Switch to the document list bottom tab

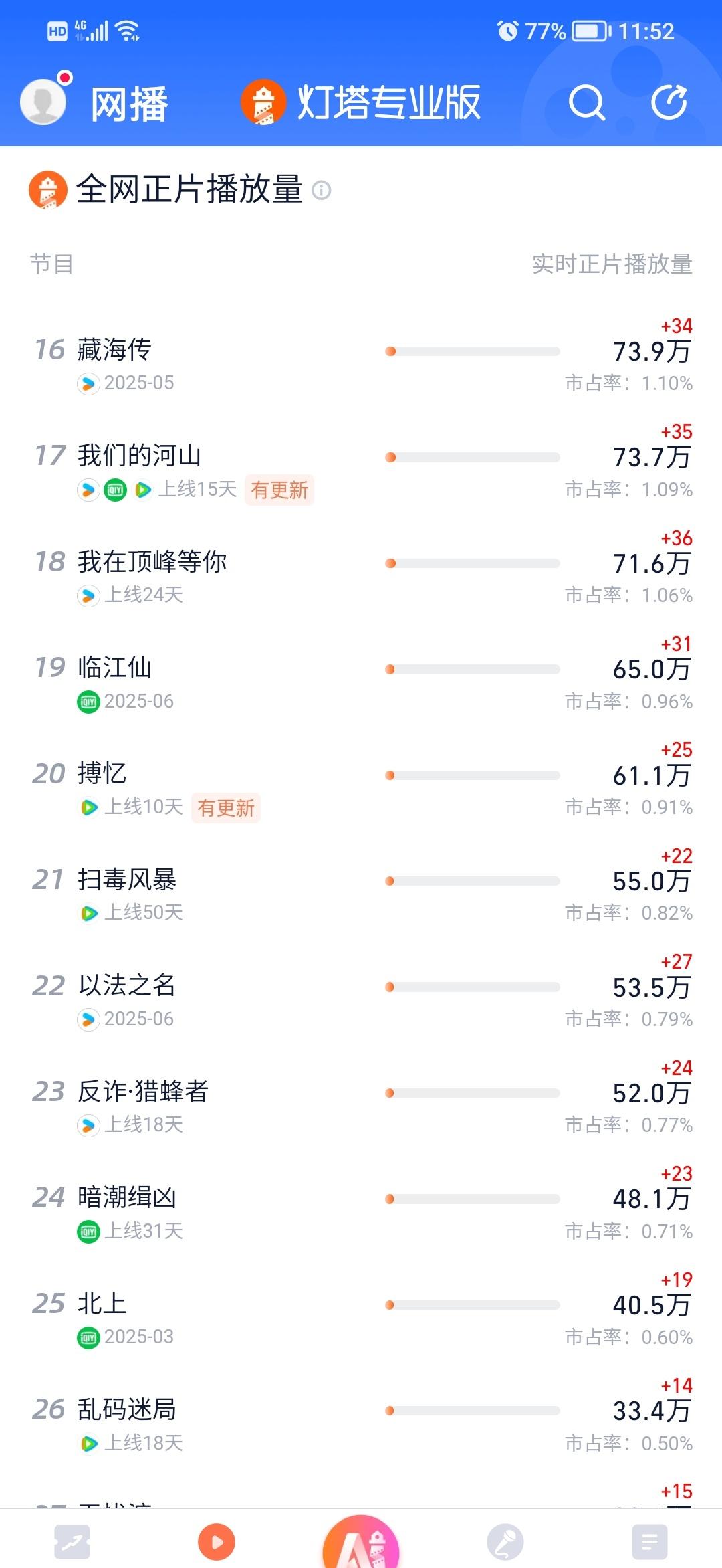tap(650, 1542)
